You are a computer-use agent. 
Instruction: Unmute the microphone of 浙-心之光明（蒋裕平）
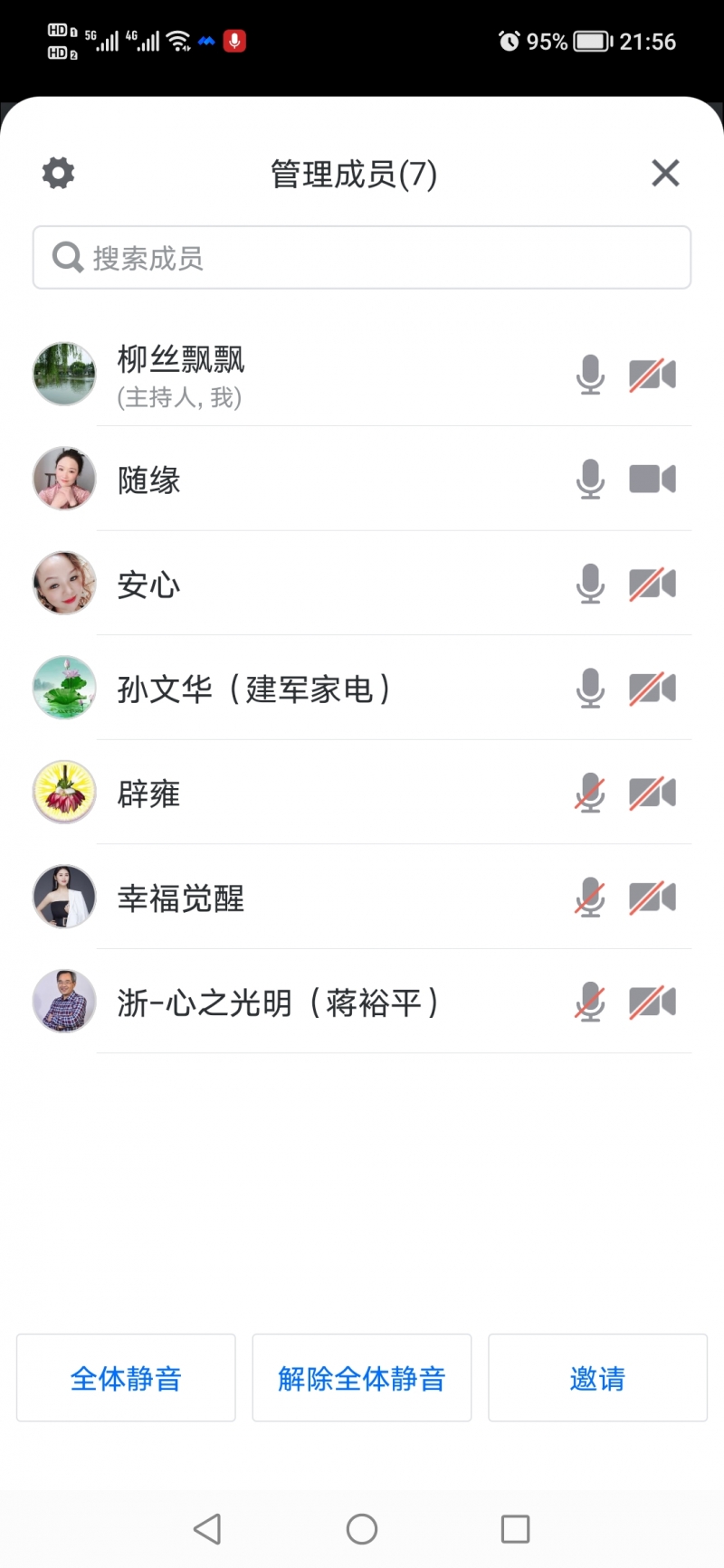(x=590, y=1003)
